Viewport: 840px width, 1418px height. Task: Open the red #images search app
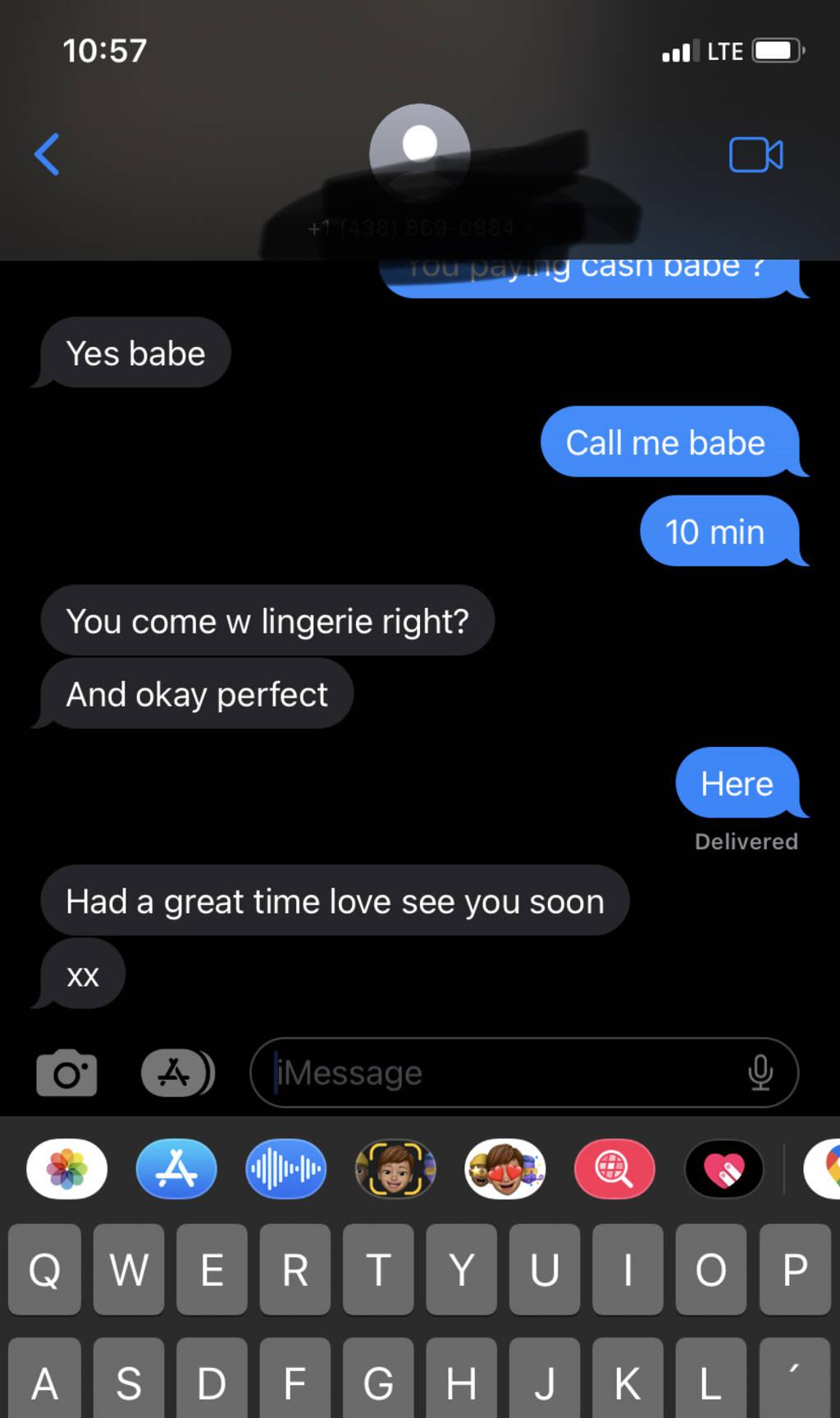pos(614,1169)
